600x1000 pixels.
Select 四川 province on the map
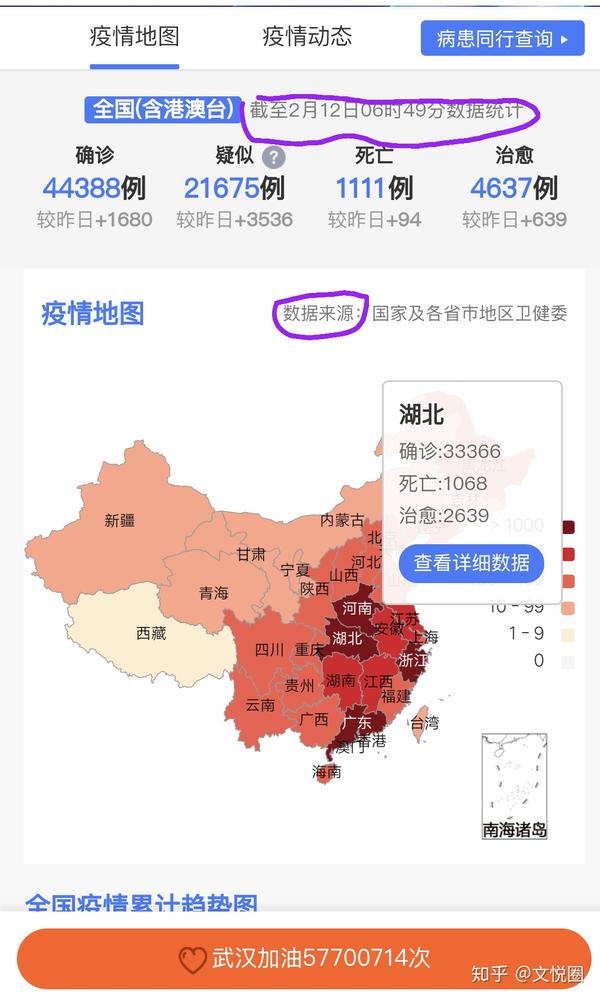[267, 650]
